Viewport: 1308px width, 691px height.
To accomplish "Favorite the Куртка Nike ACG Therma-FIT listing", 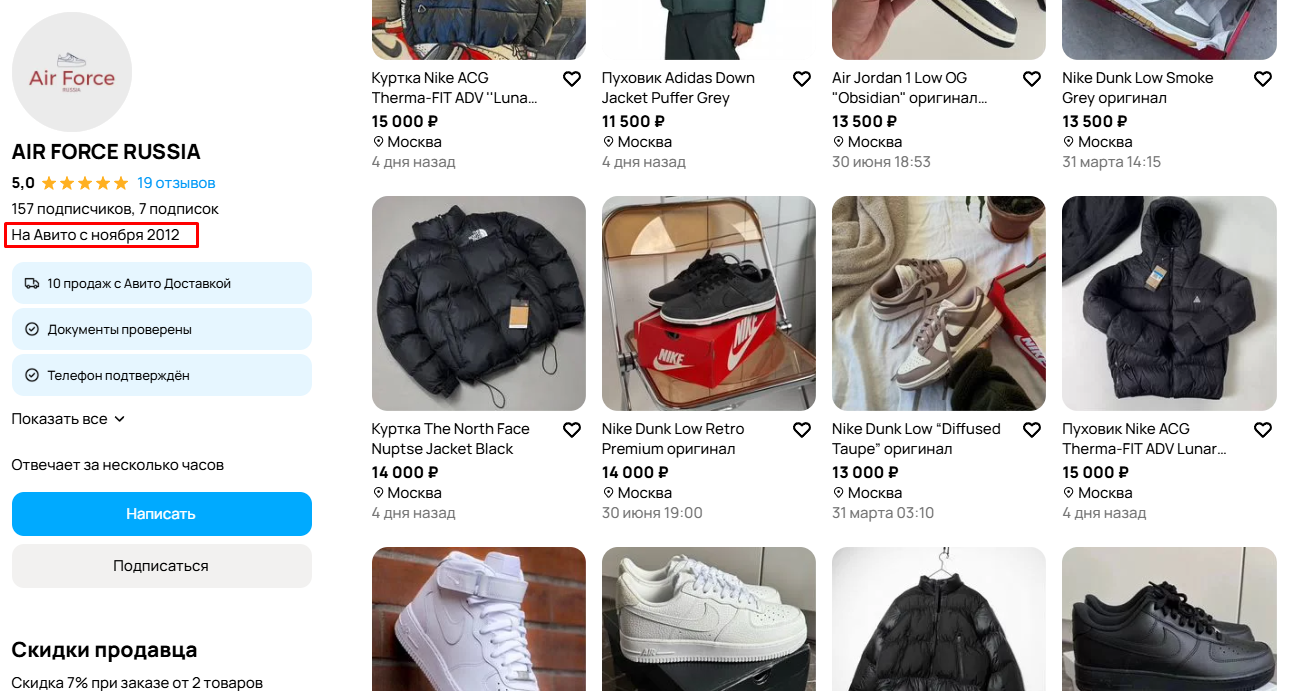I will [x=572, y=79].
